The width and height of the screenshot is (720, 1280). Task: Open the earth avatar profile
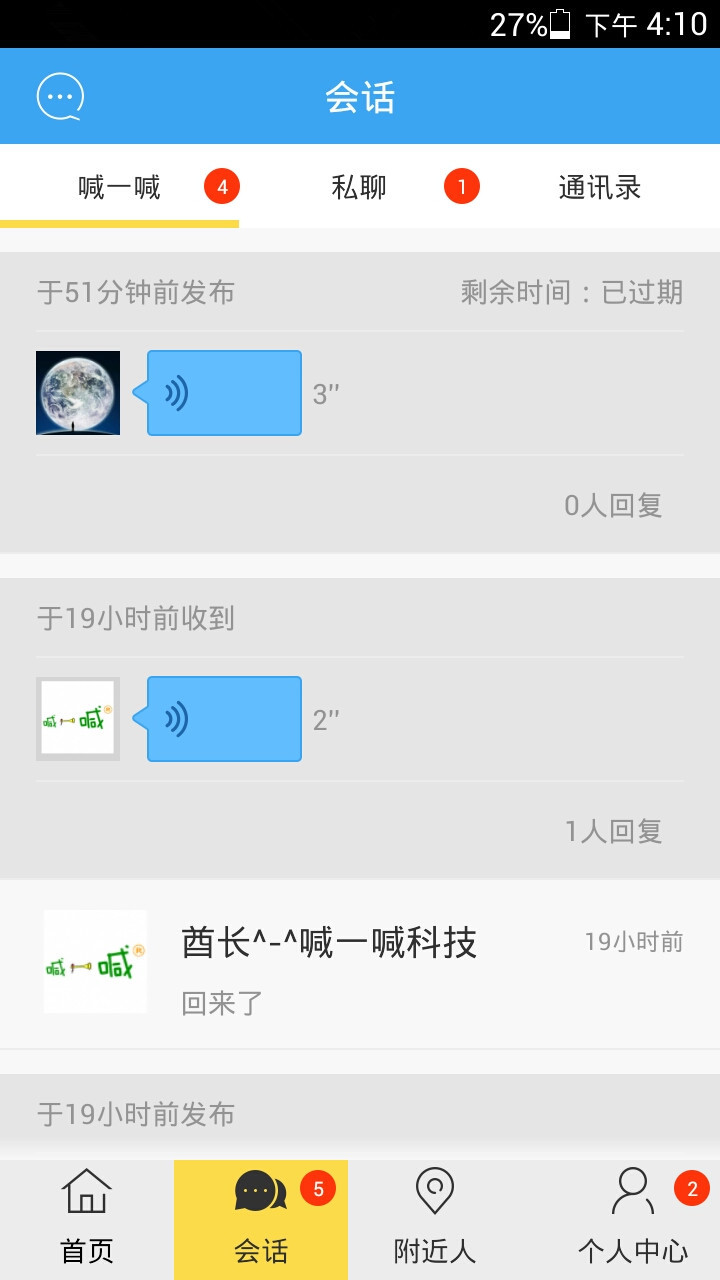coord(78,393)
